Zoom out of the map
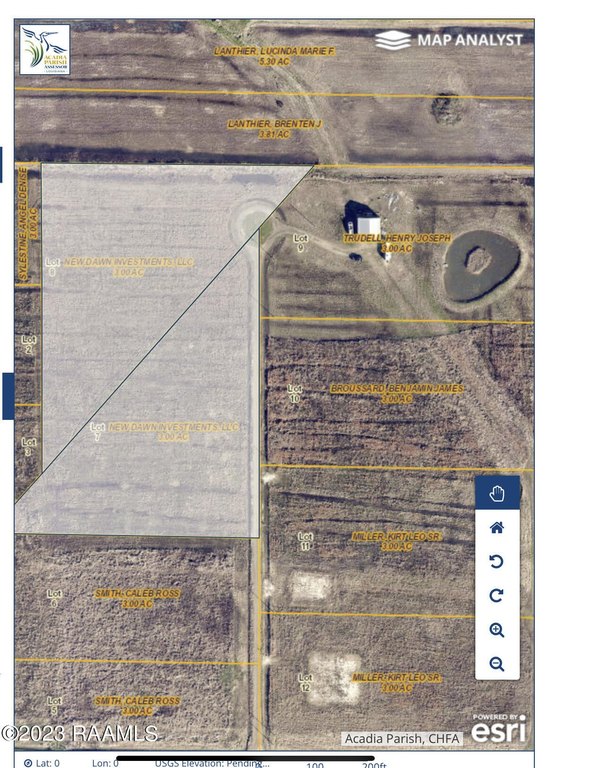The image size is (608, 768). click(x=497, y=664)
